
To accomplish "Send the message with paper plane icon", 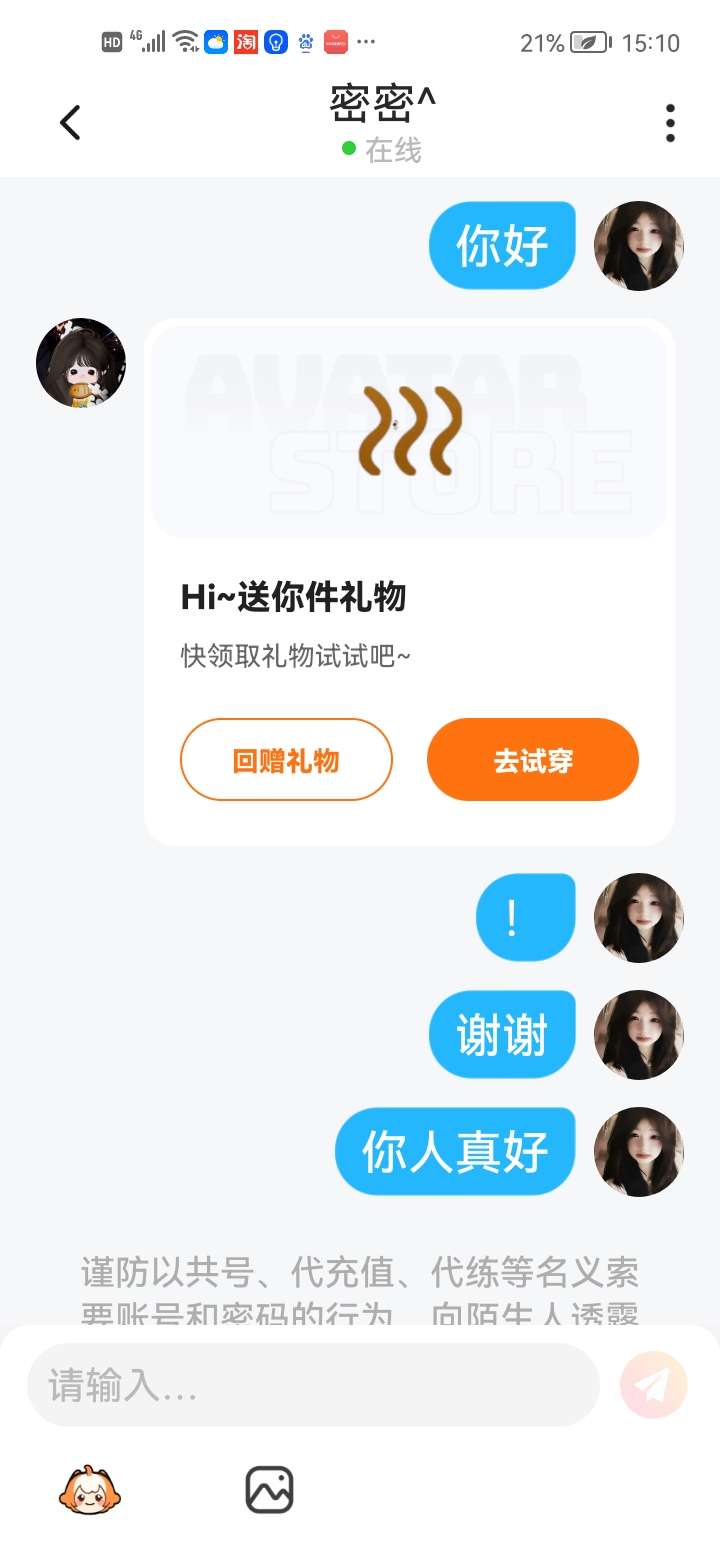I will [653, 1385].
